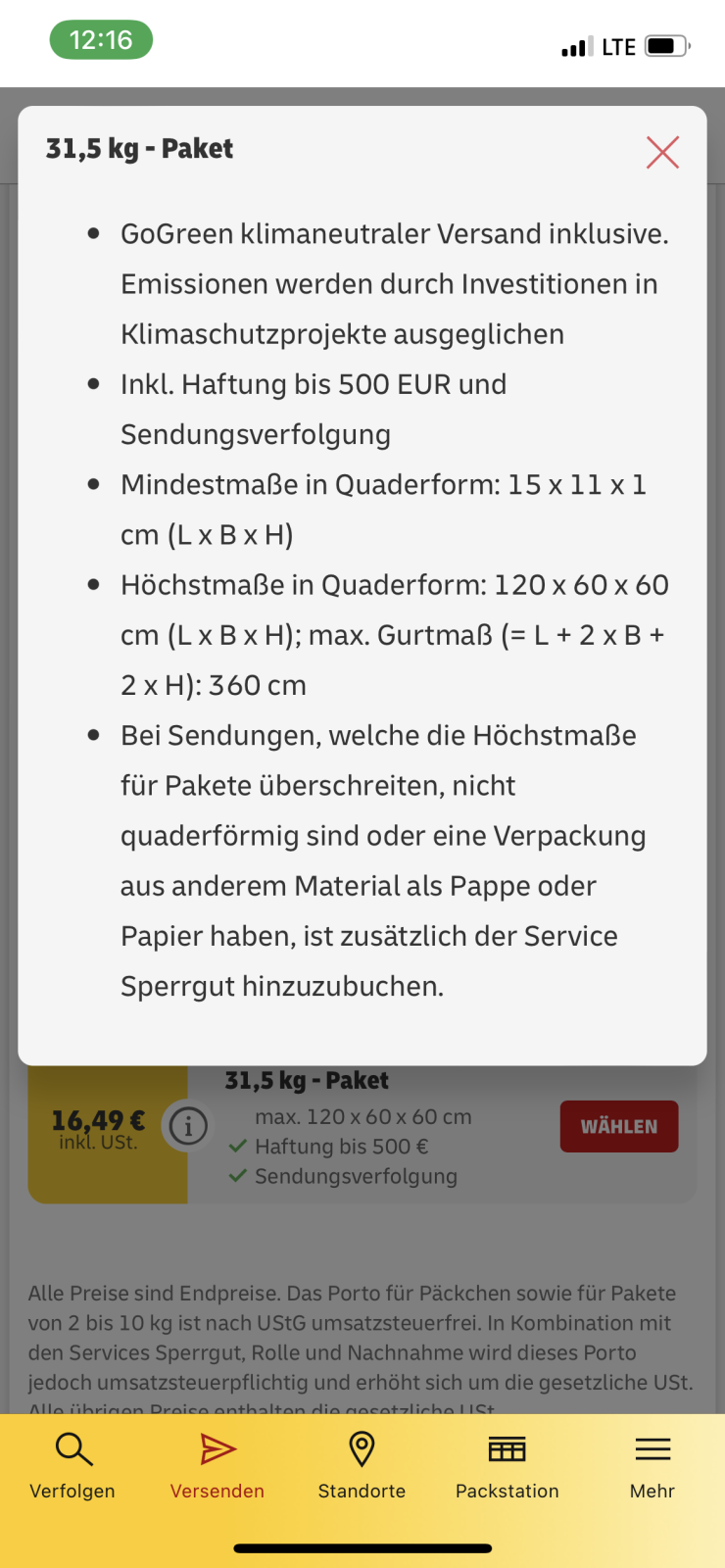725x1568 pixels.
Task: Select the Packstation tab
Action: click(x=507, y=1465)
